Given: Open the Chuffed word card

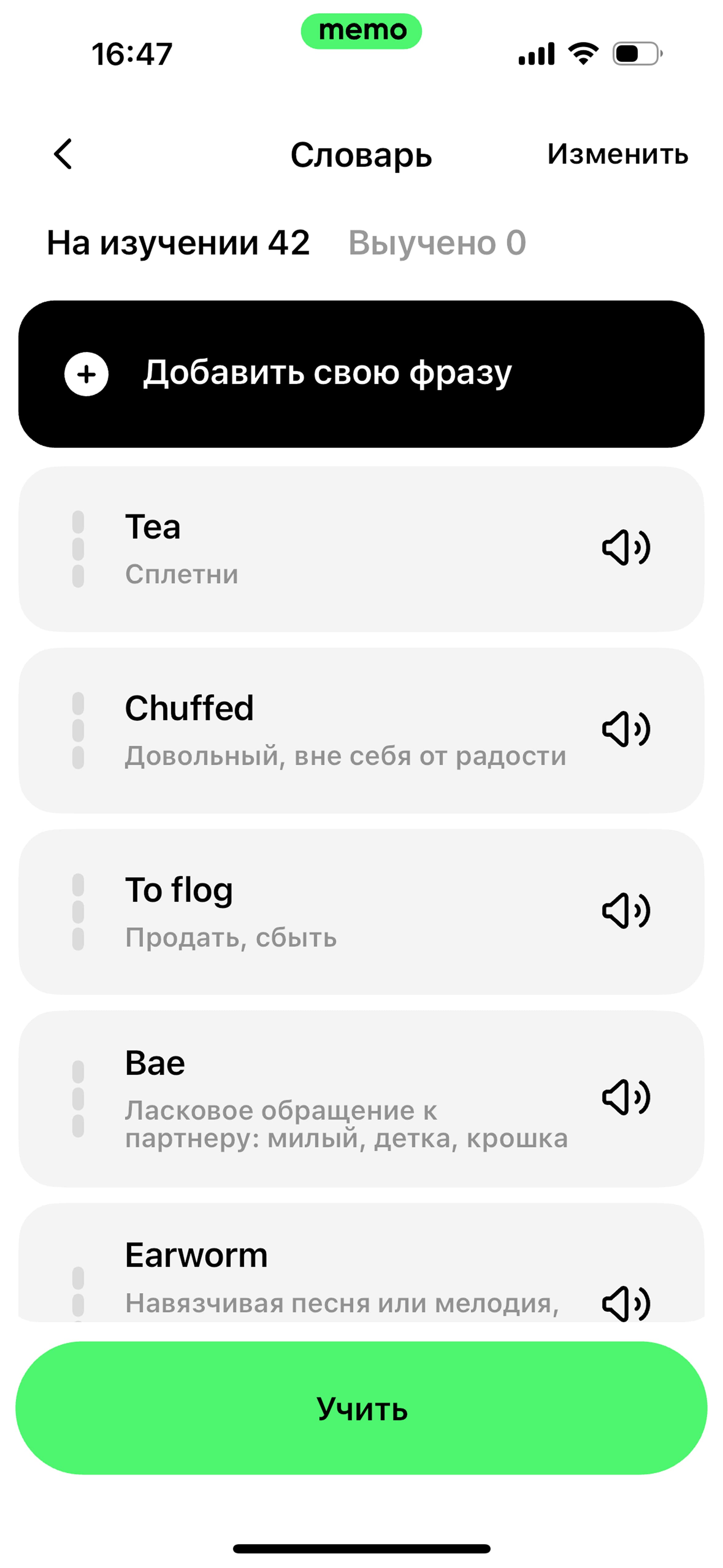Looking at the screenshot, I should point(361,730).
